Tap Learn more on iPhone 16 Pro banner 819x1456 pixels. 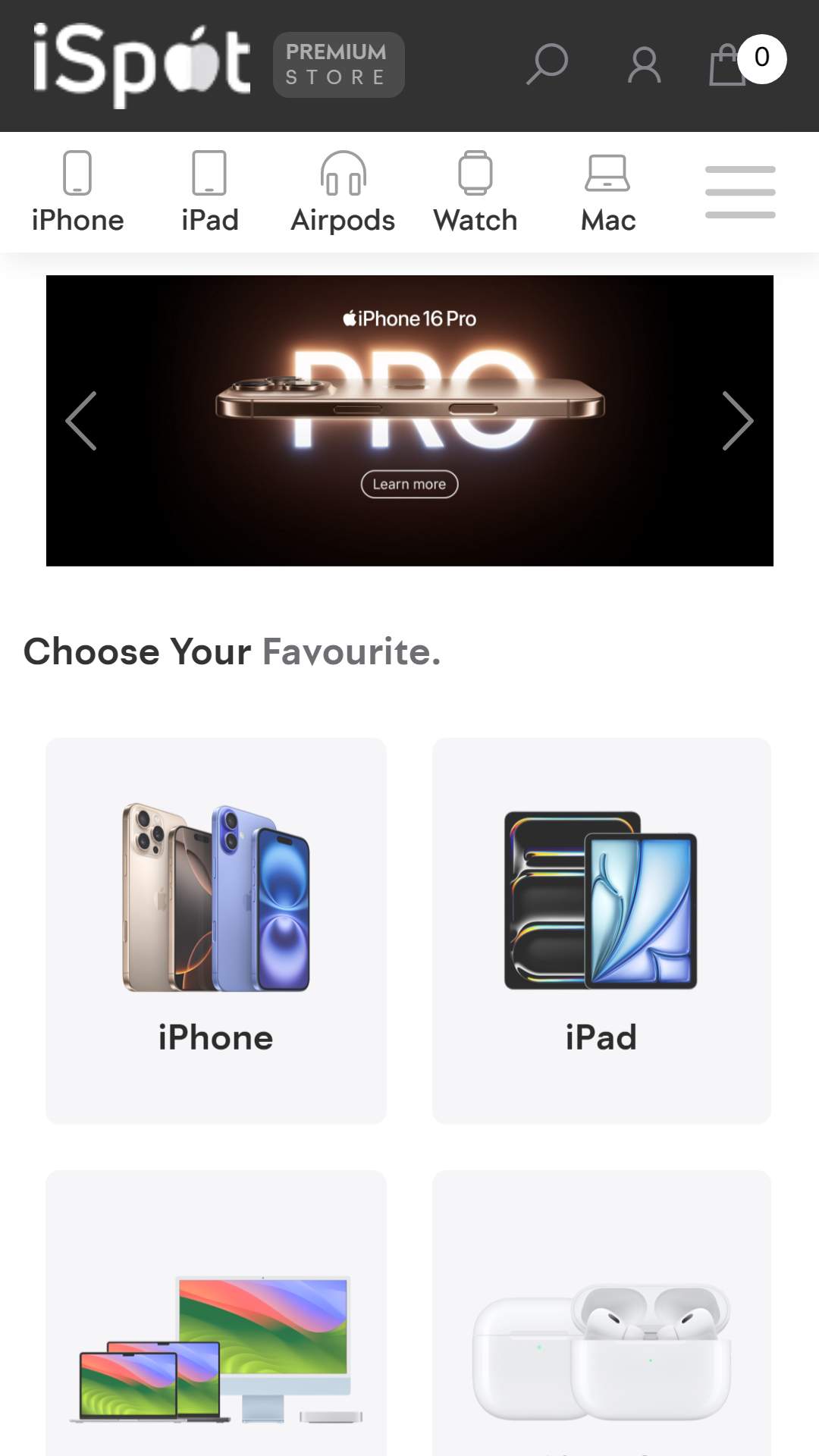point(409,484)
